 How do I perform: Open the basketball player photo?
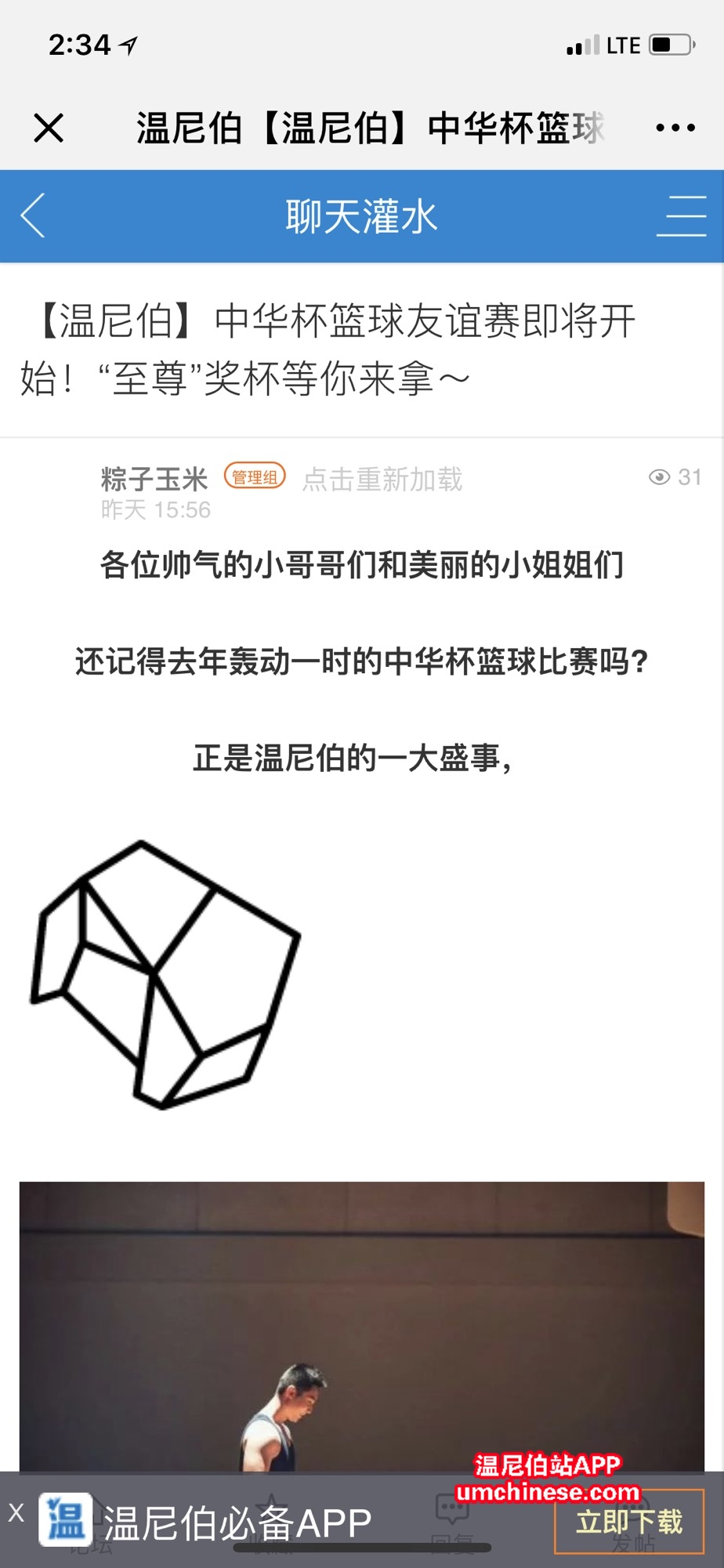pos(361,1324)
